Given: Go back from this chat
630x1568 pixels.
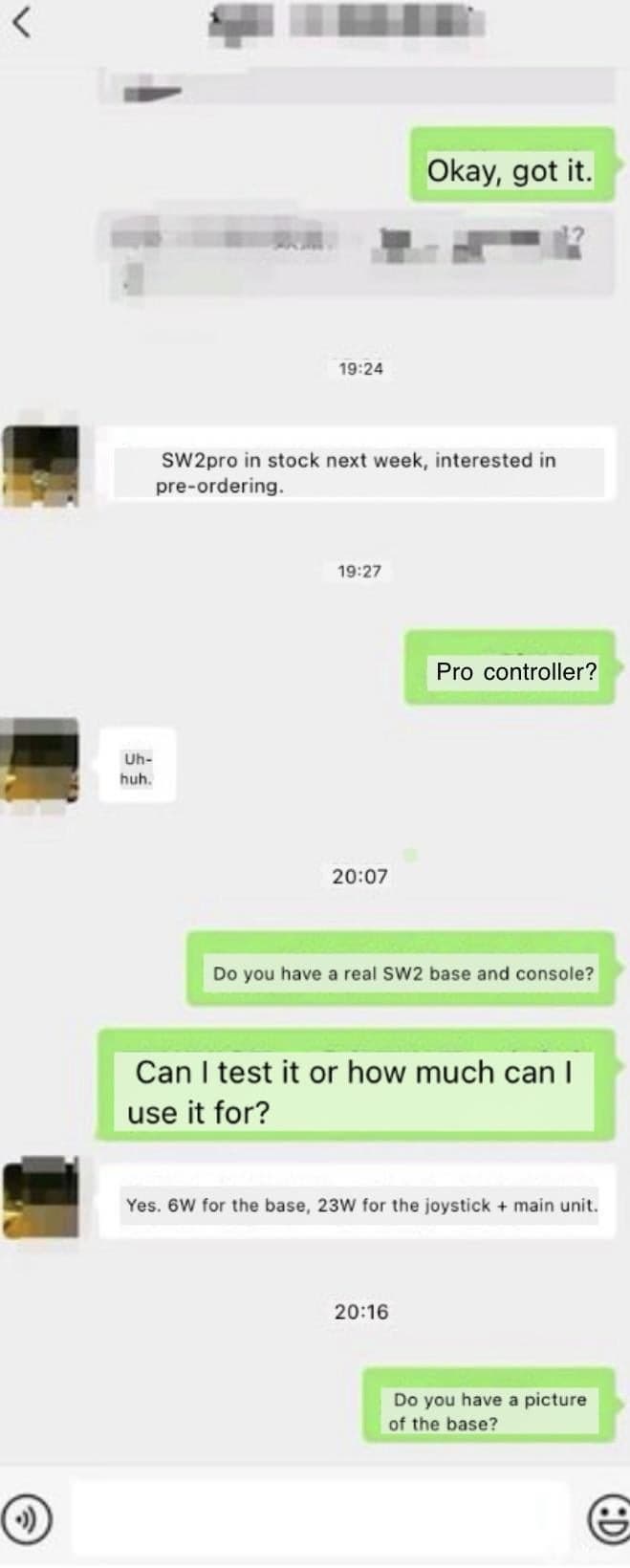Looking at the screenshot, I should pos(21,21).
